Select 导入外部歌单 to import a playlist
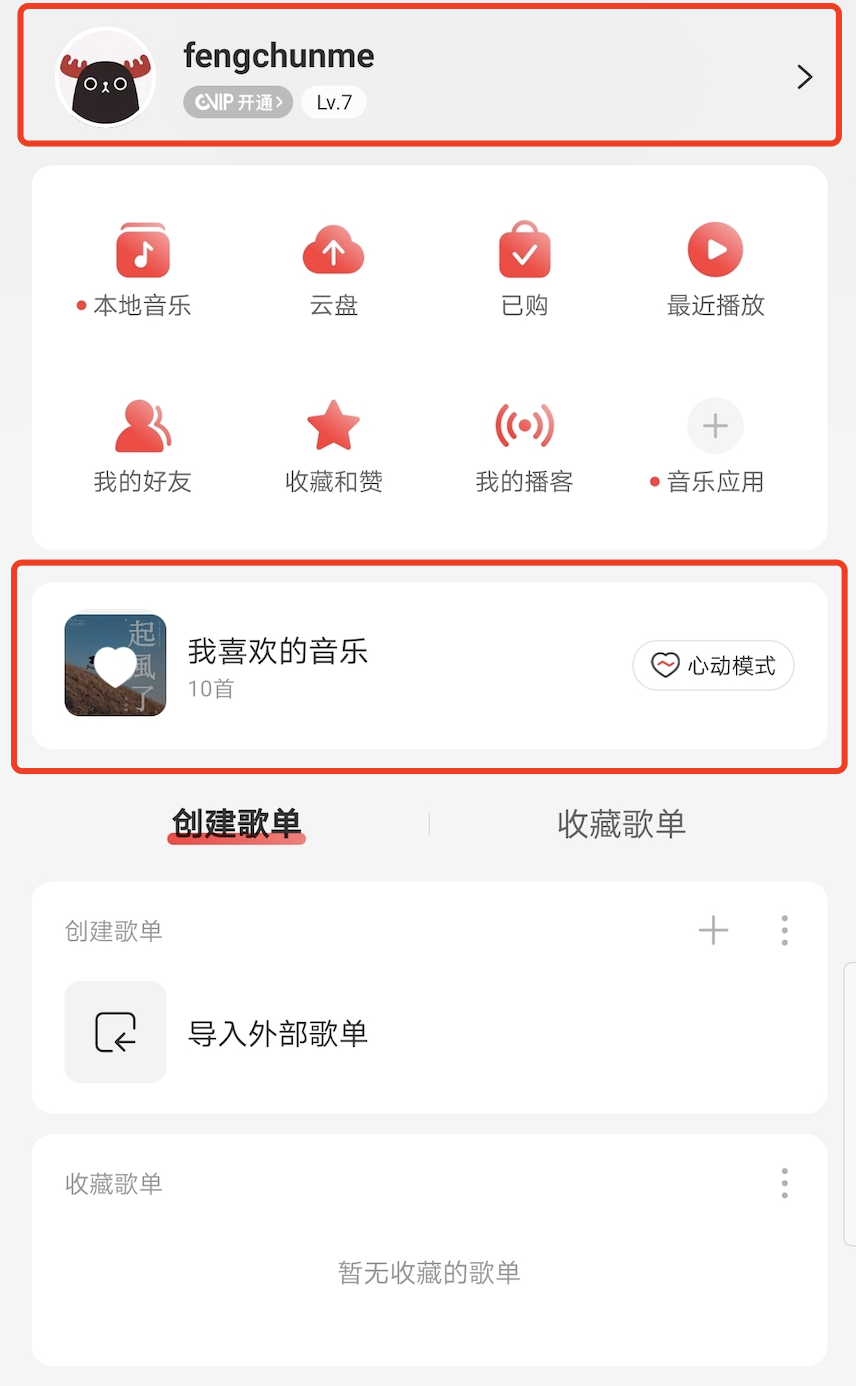This screenshot has width=856, height=1386. click(278, 1032)
